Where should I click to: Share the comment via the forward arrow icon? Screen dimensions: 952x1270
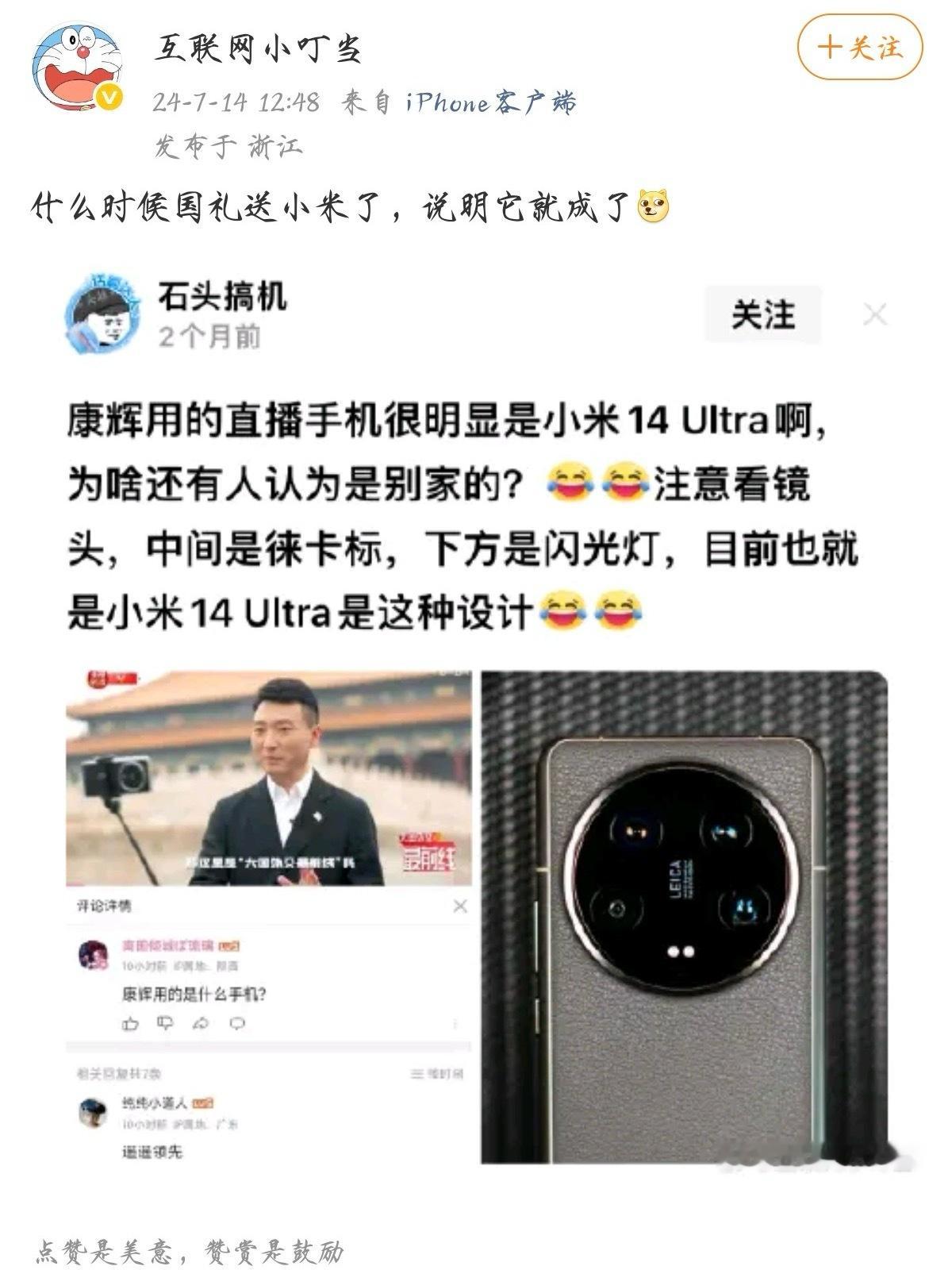point(199,1024)
